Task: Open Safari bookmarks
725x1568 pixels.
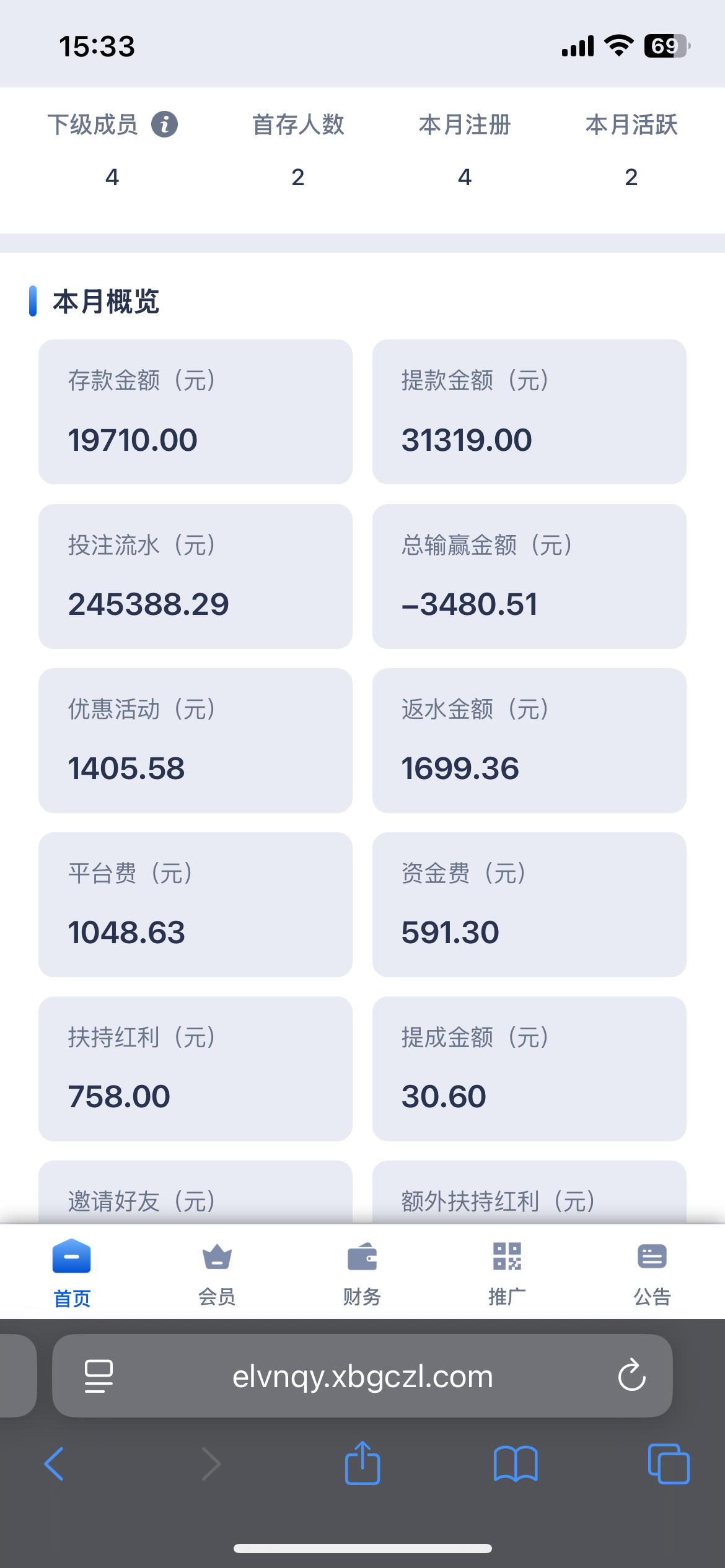Action: pyautogui.click(x=516, y=1464)
